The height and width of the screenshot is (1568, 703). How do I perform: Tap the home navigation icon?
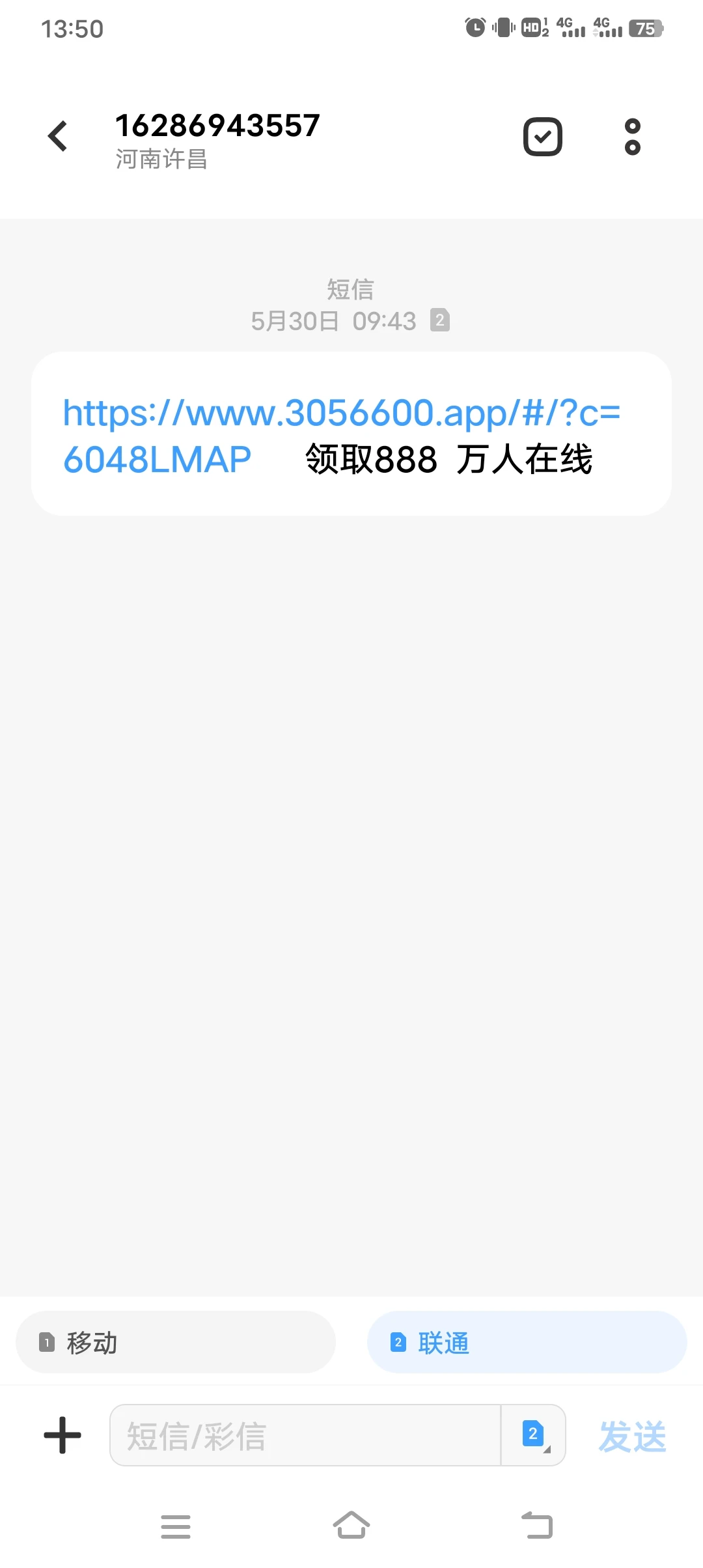[351, 1527]
